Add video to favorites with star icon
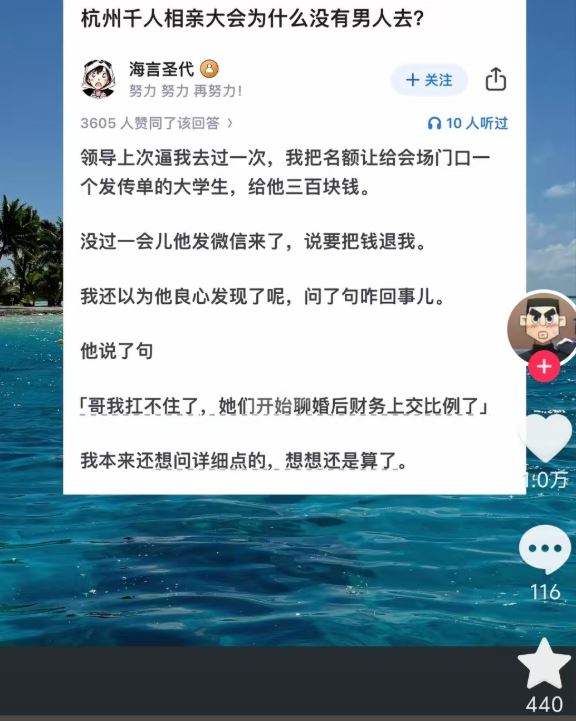Image resolution: width=576 pixels, height=721 pixels. [x=544, y=665]
